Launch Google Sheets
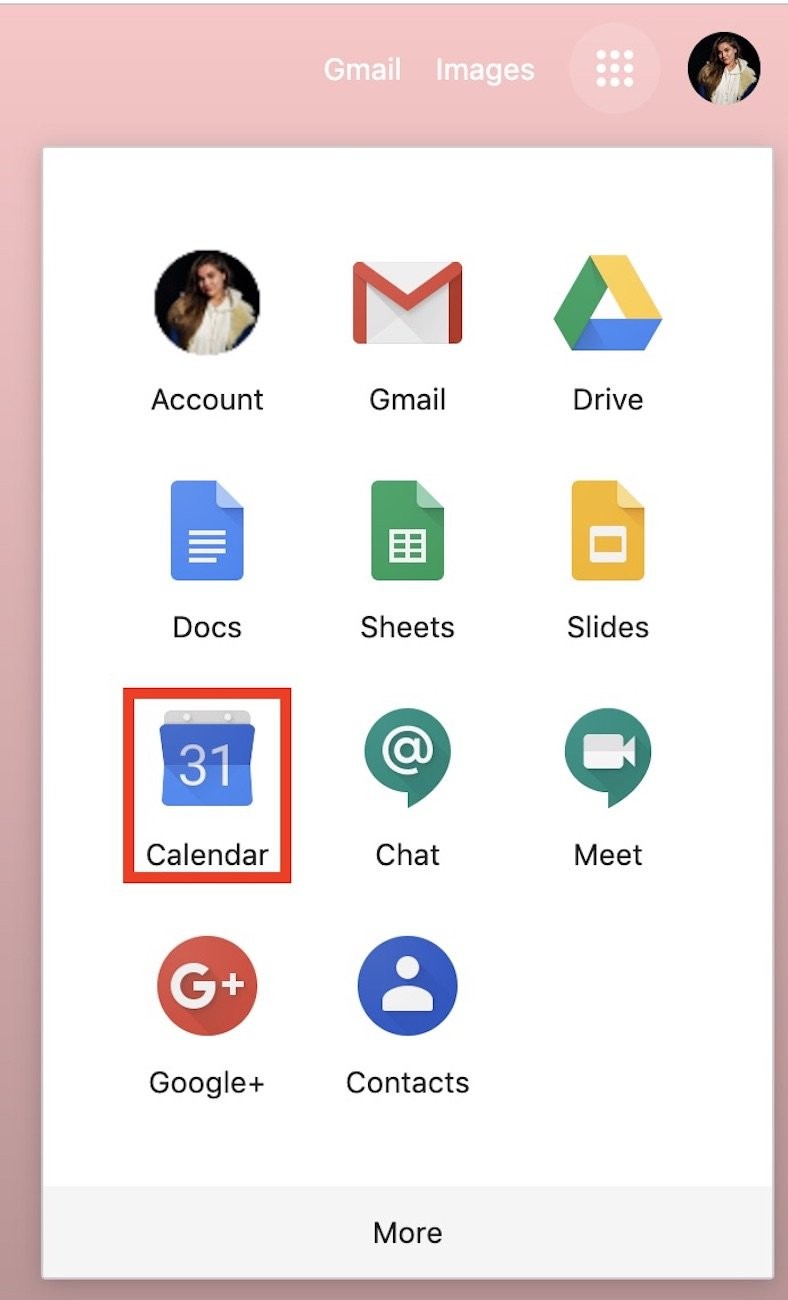This screenshot has height=1300, width=788. pyautogui.click(x=407, y=558)
